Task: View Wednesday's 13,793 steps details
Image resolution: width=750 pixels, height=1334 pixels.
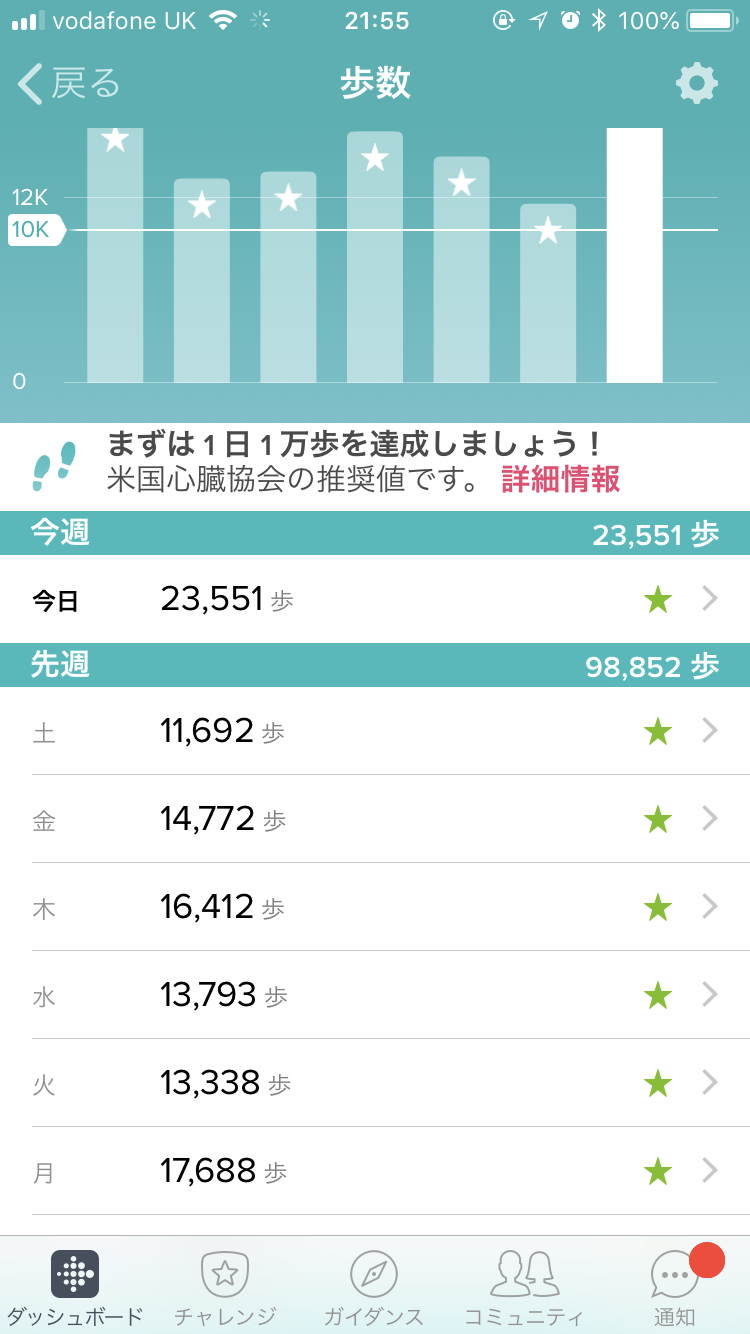Action: pos(375,995)
